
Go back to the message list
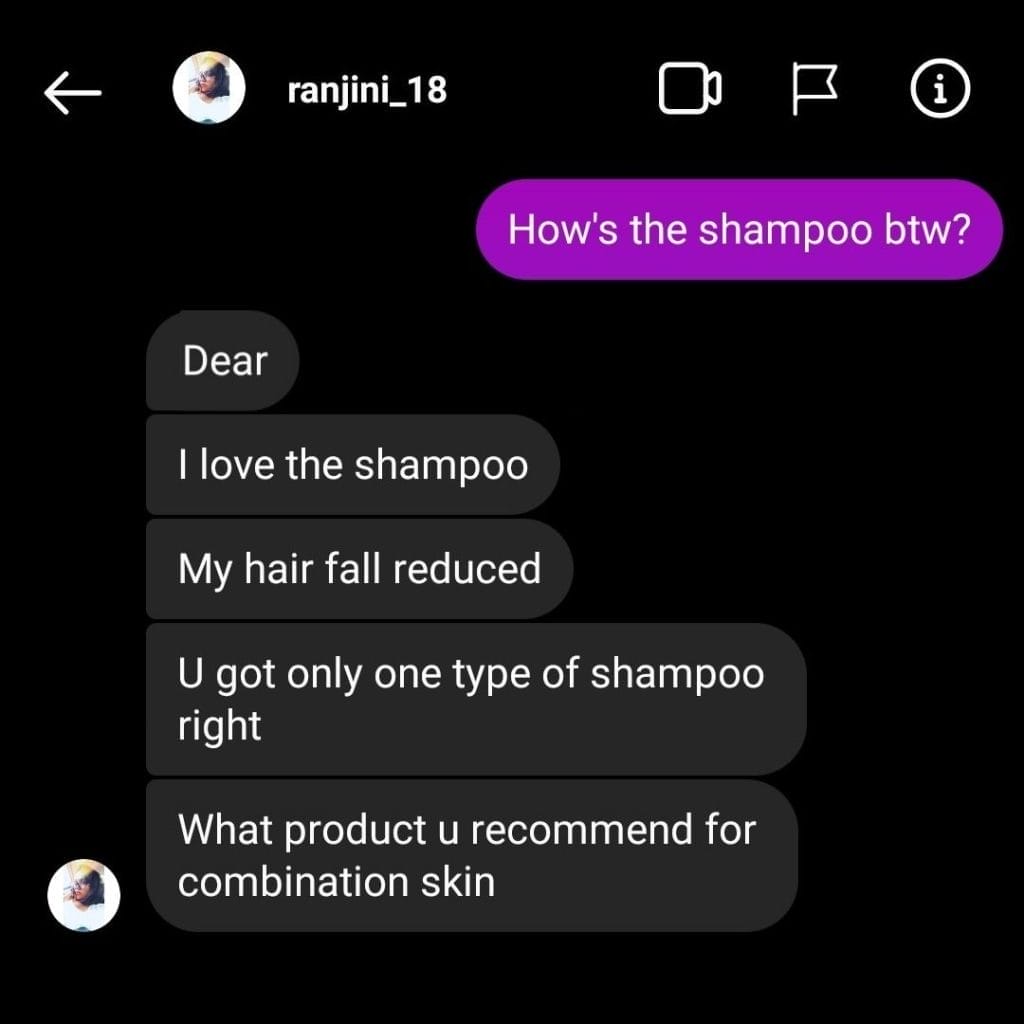[73, 92]
